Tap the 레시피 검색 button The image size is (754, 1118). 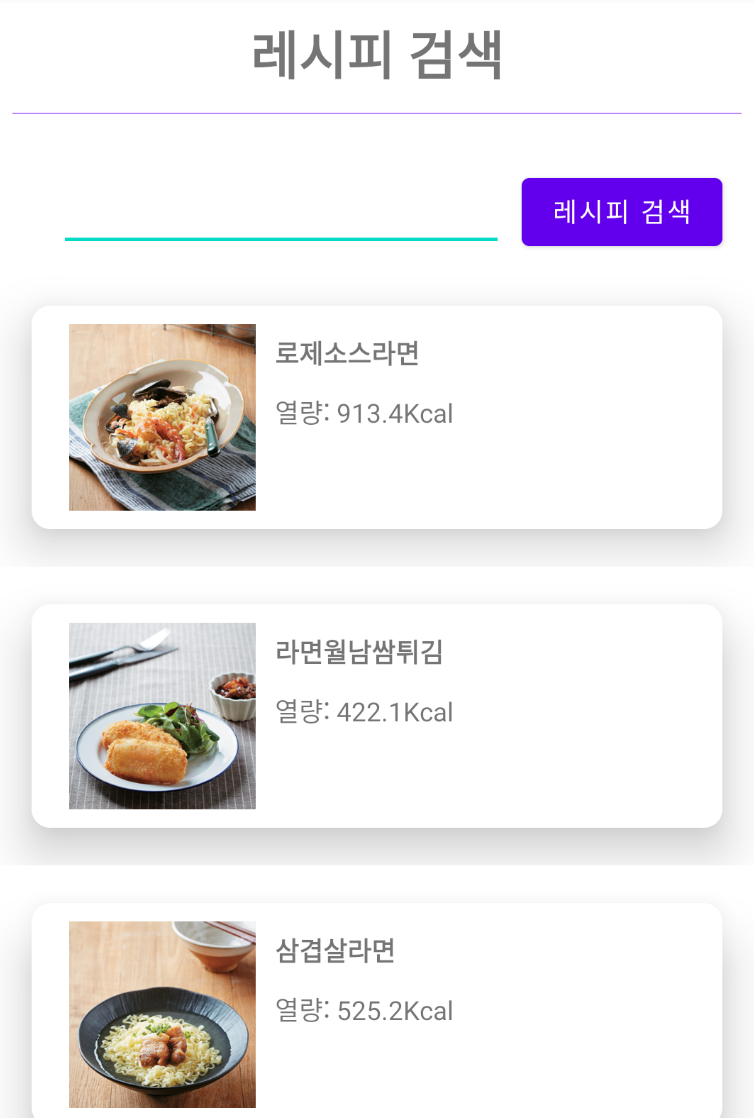click(x=621, y=212)
